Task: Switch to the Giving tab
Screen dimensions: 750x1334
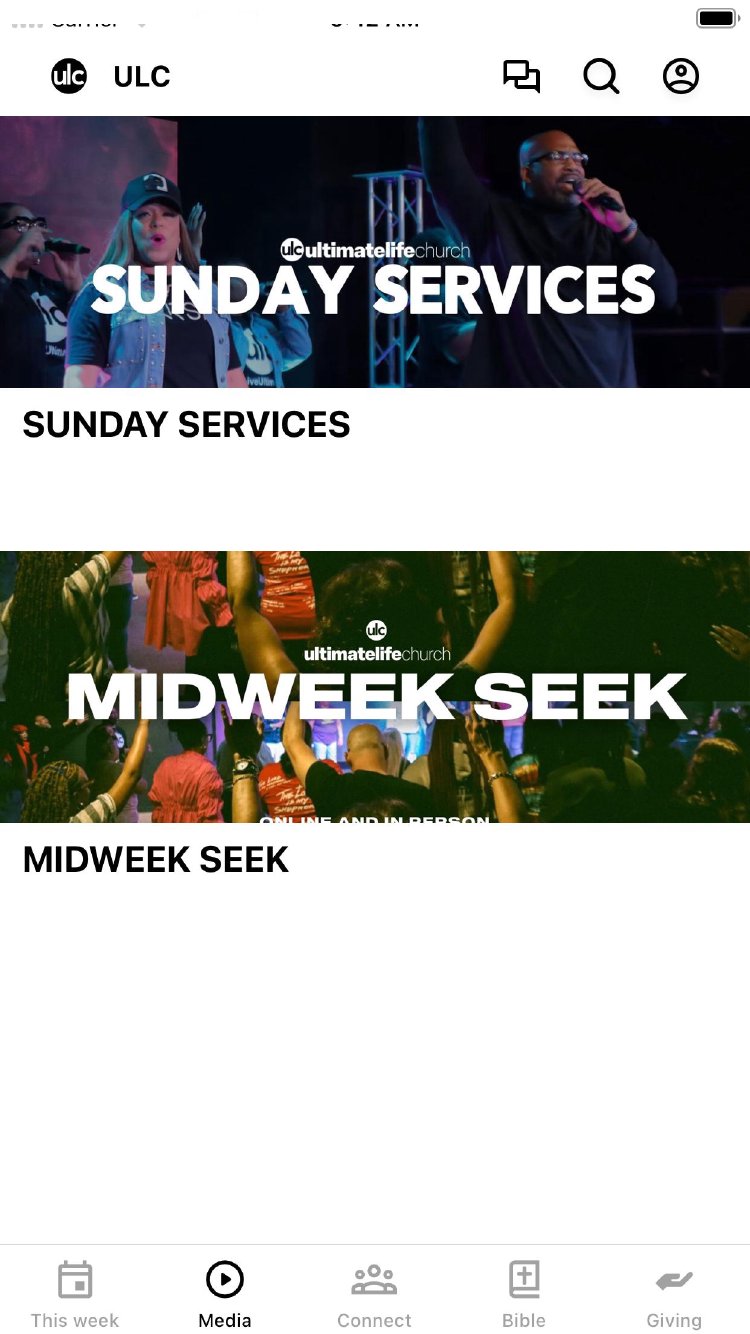Action: tap(674, 1294)
